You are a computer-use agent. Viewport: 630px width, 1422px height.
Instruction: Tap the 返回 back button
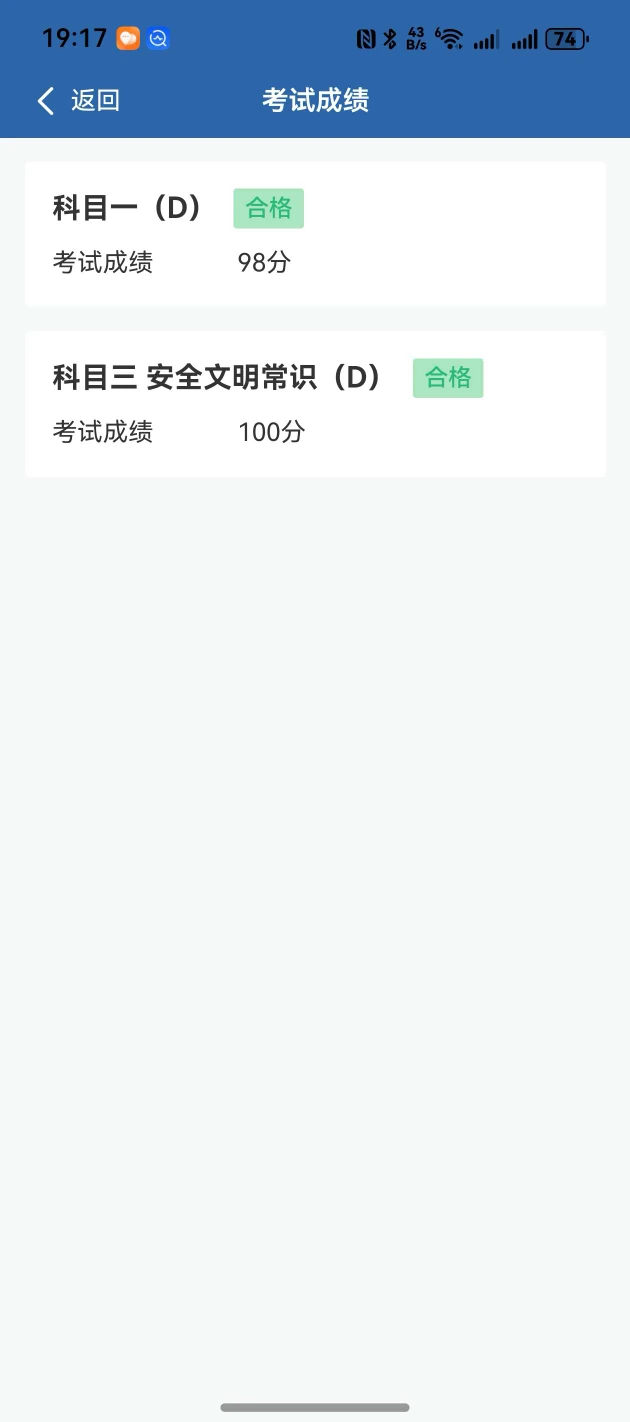[78, 100]
